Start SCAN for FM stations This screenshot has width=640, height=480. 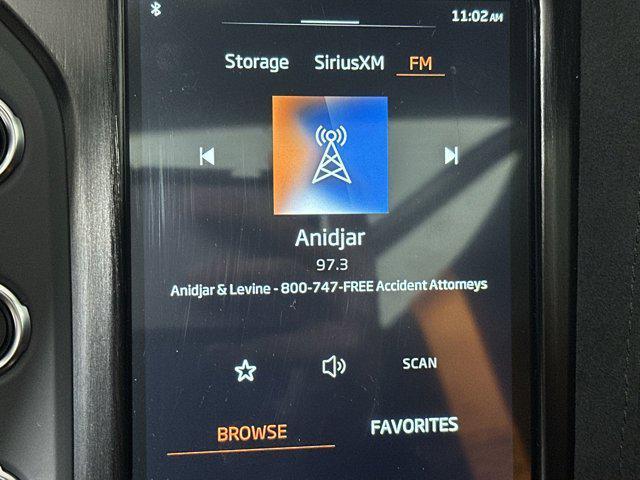(419, 363)
